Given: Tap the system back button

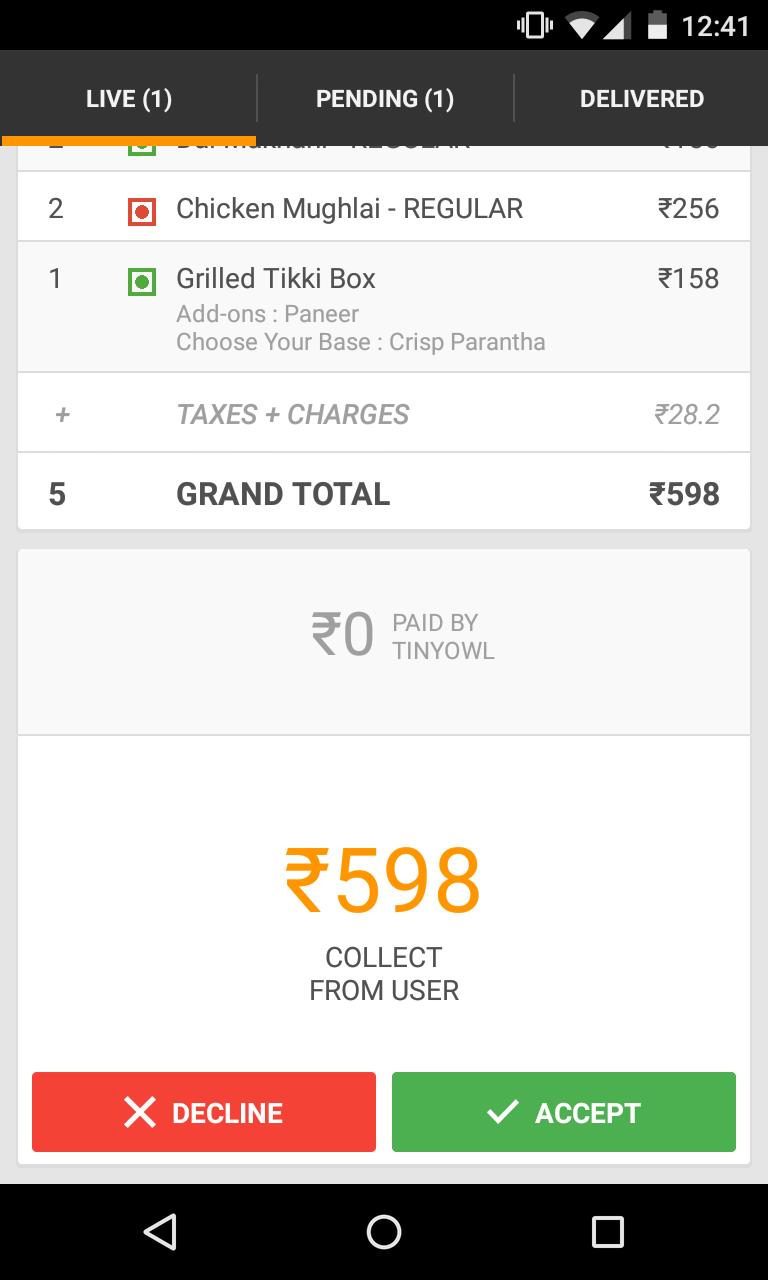Looking at the screenshot, I should (x=160, y=1232).
